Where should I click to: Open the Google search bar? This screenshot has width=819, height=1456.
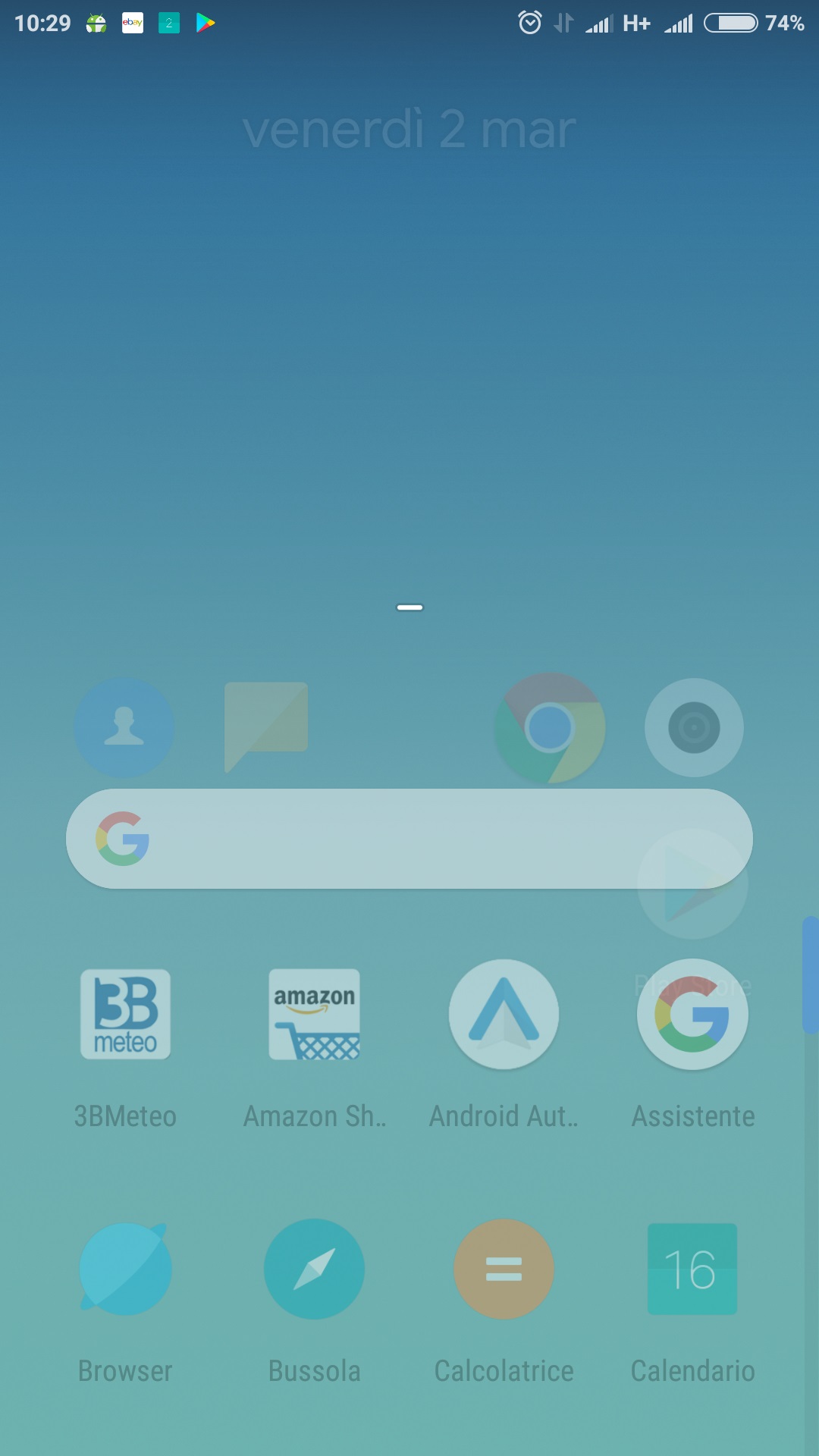(x=409, y=838)
